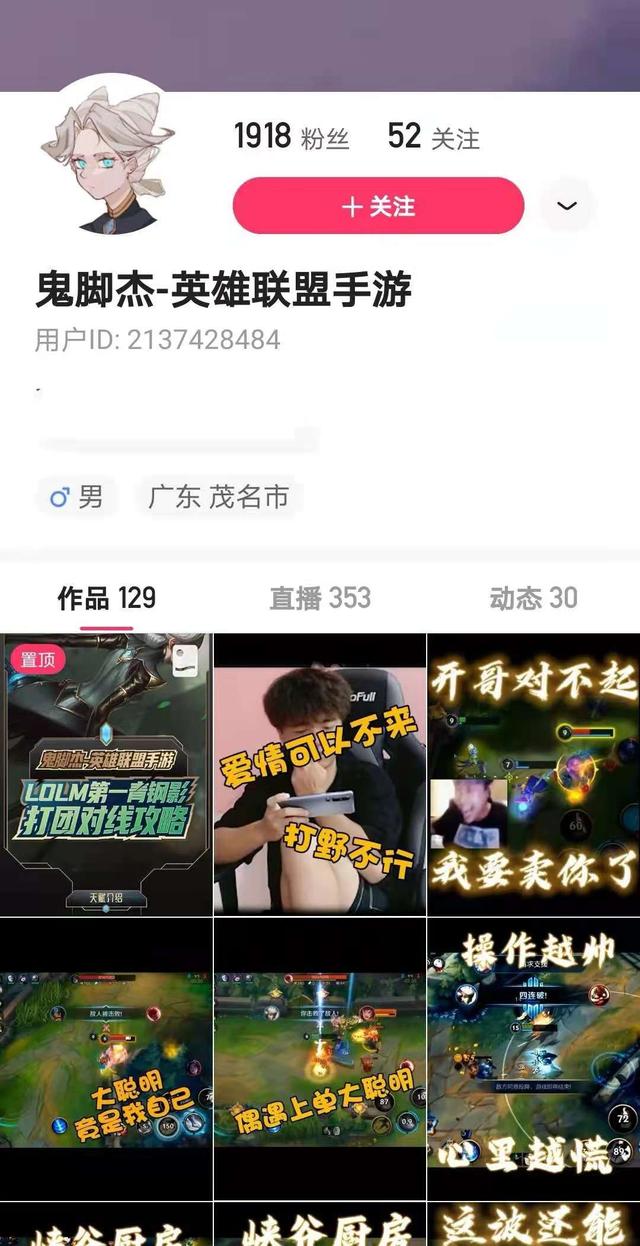The image size is (640, 1246).
Task: Play the 操作越帅 心里越慌 video
Action: (533, 1058)
